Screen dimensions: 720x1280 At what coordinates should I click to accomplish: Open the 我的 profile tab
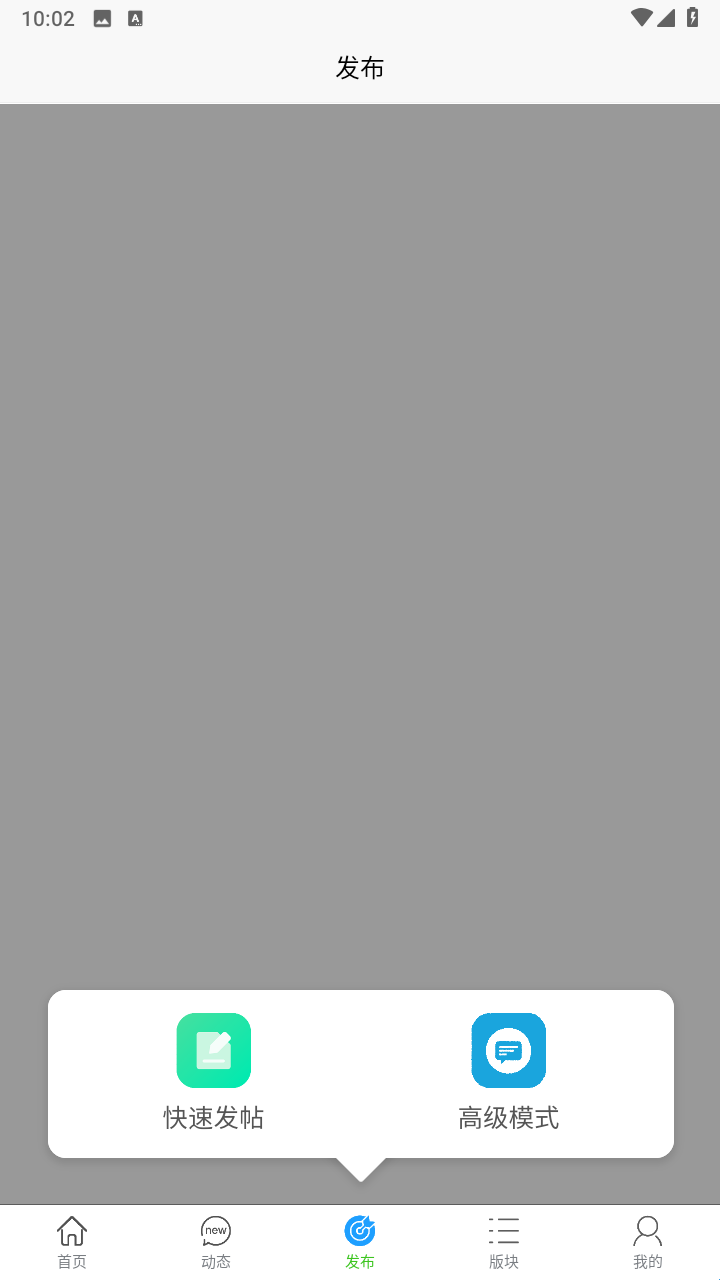[x=648, y=1242]
